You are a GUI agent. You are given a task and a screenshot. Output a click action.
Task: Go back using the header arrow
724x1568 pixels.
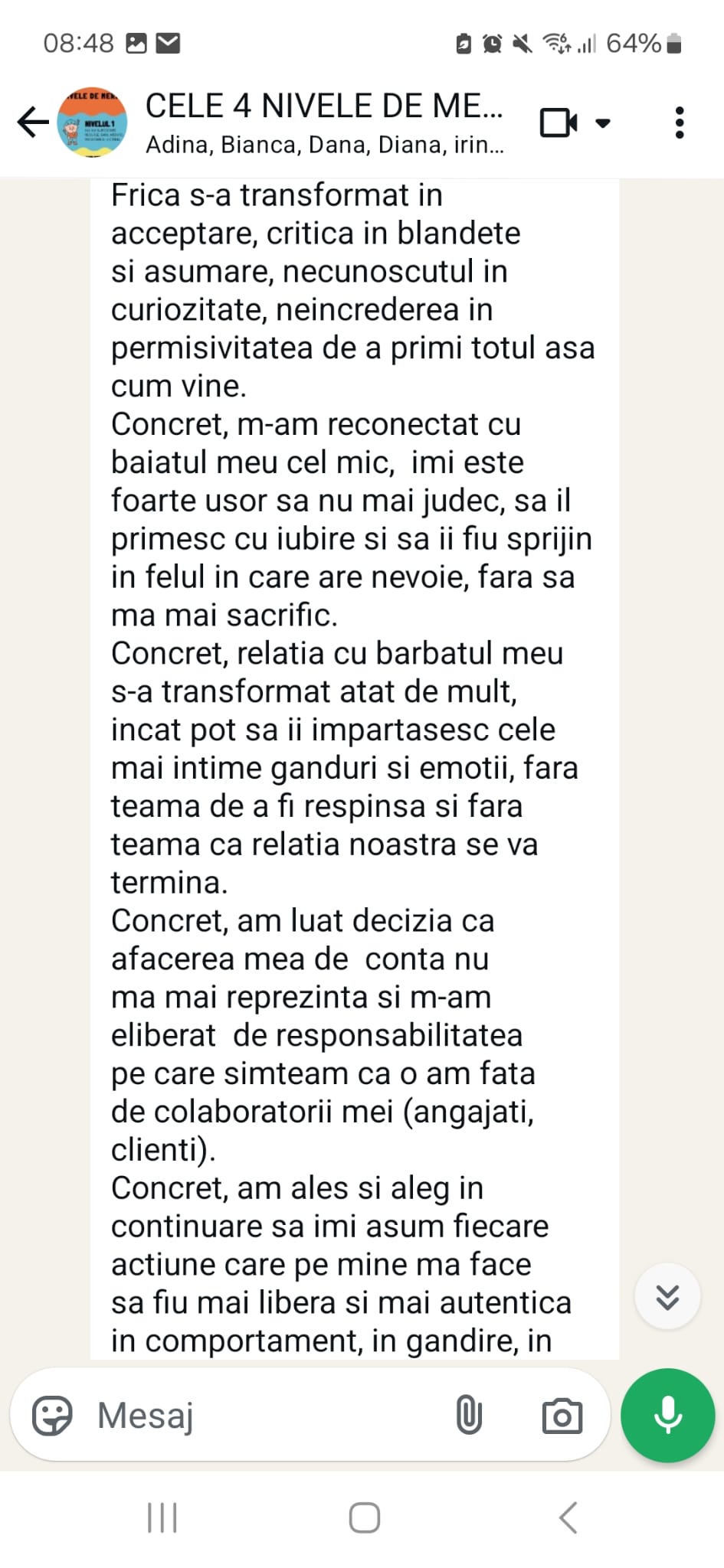33,122
